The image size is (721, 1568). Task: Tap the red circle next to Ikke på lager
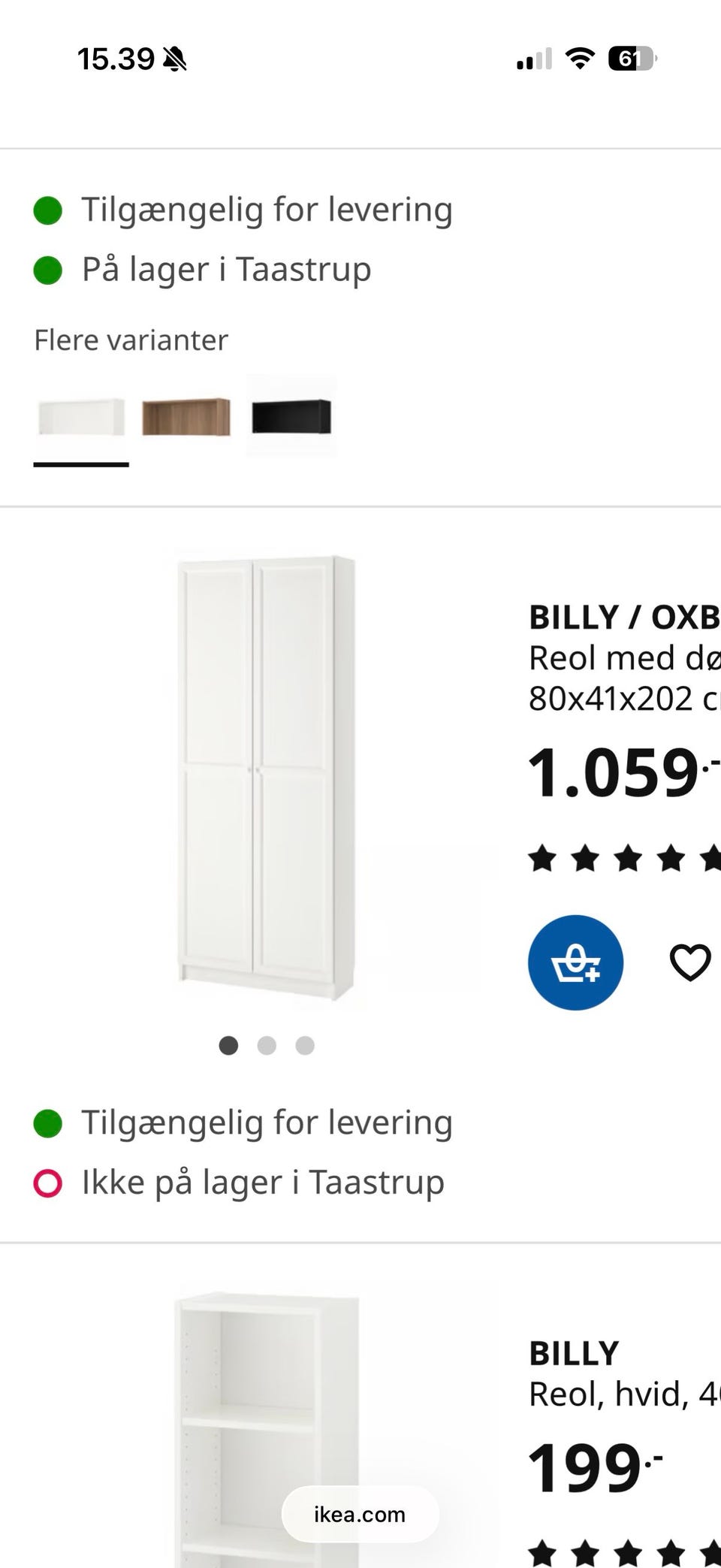click(48, 1180)
